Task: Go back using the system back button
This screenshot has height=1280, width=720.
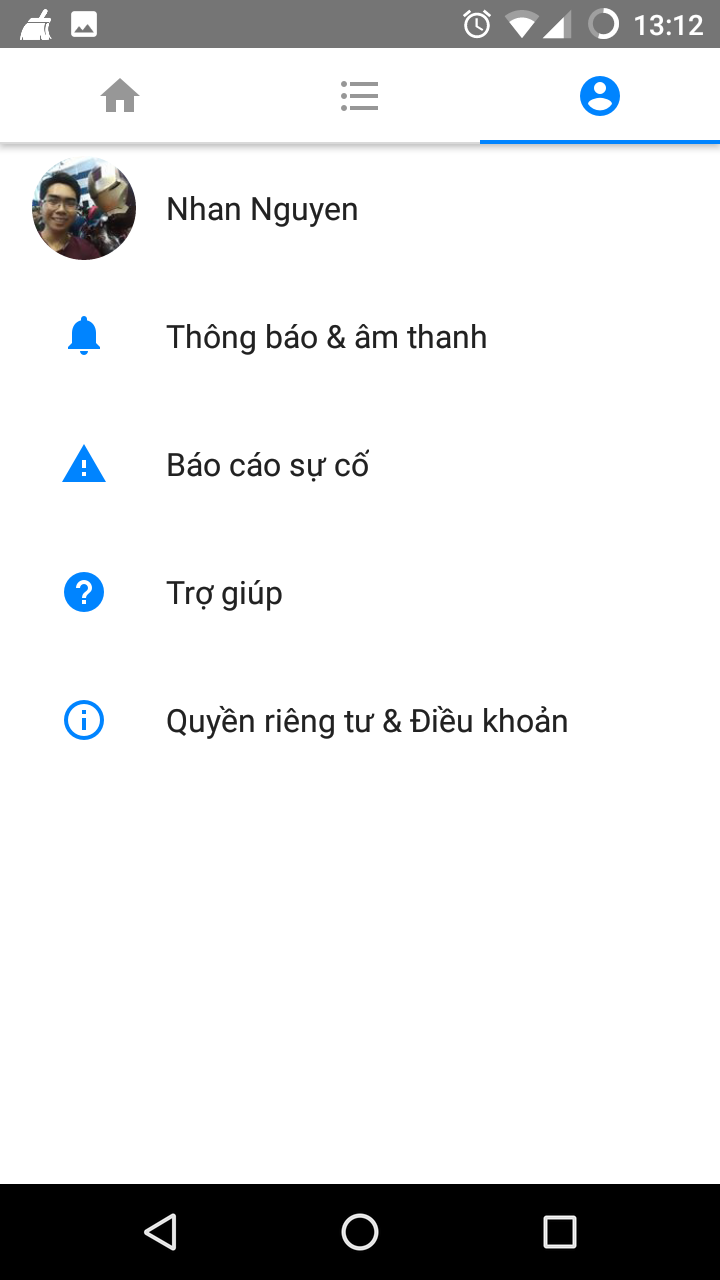Action: coord(160,1232)
